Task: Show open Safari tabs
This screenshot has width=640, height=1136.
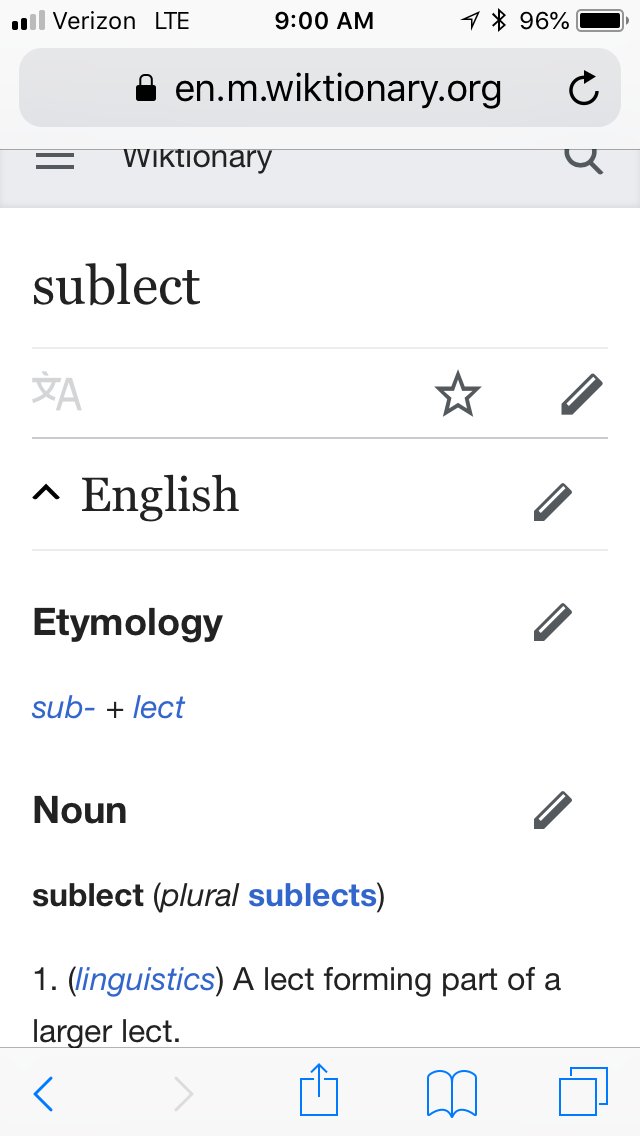Action: click(583, 1092)
